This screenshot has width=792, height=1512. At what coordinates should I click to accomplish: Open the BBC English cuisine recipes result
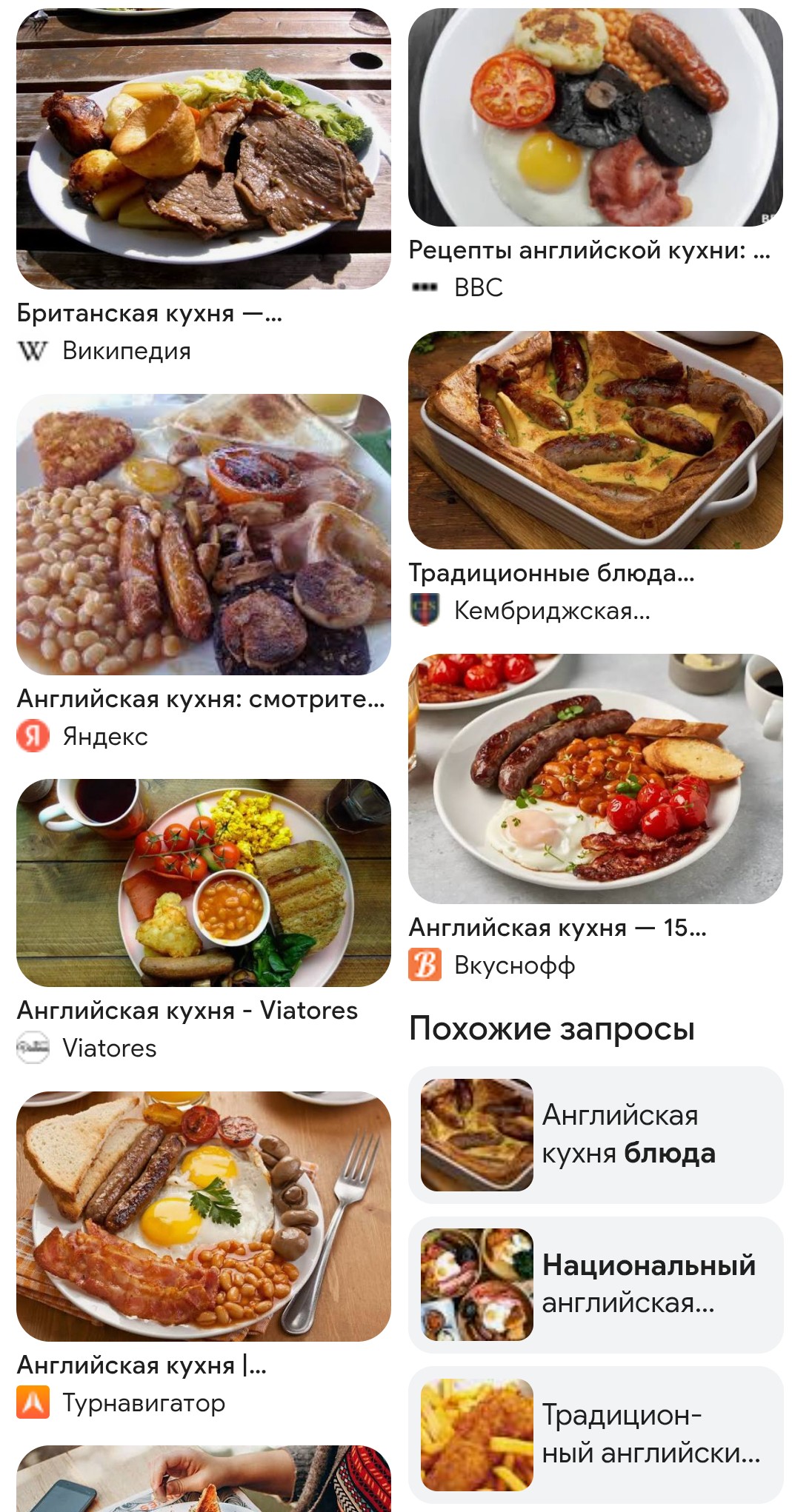coord(595,118)
